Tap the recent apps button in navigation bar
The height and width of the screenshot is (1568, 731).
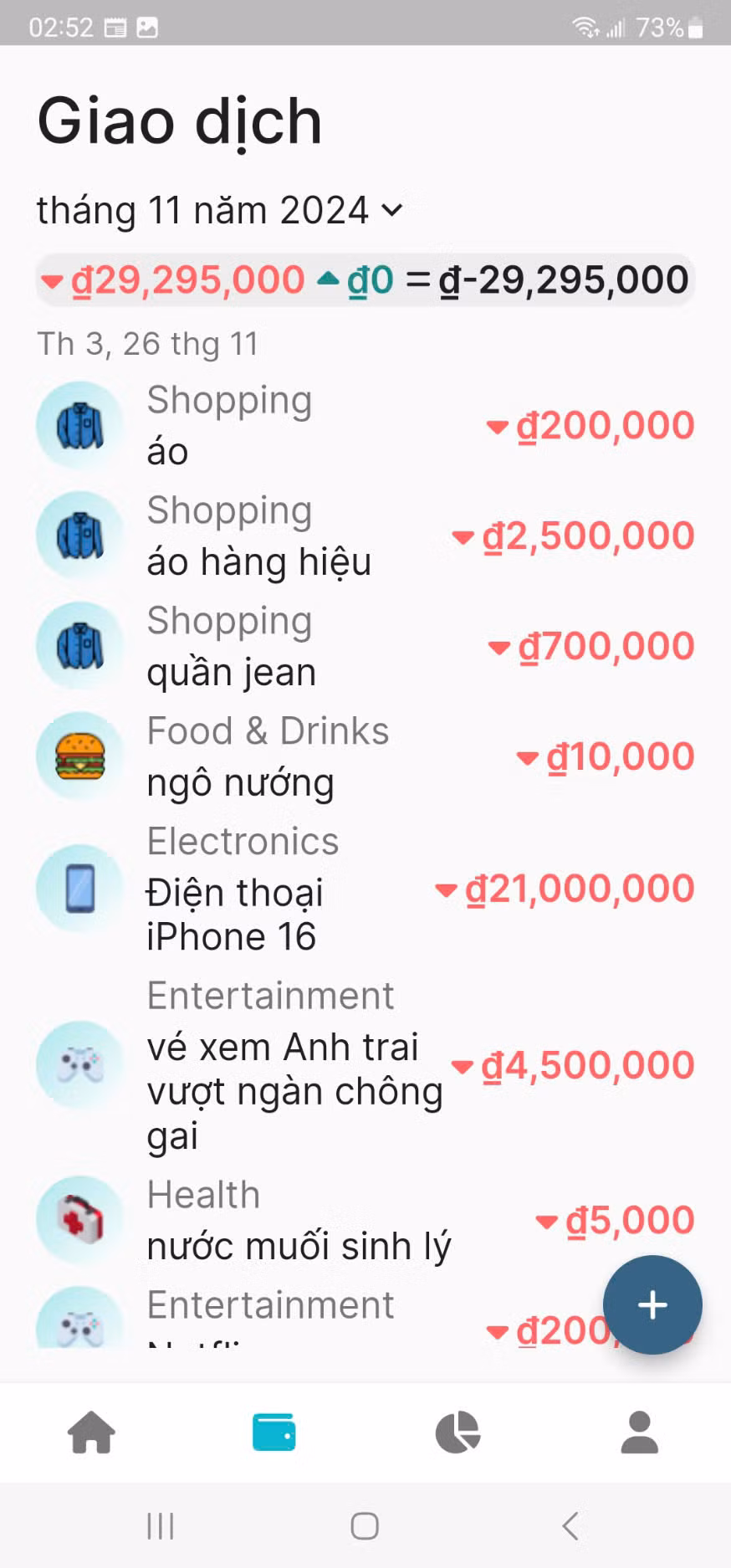pyautogui.click(x=160, y=1524)
